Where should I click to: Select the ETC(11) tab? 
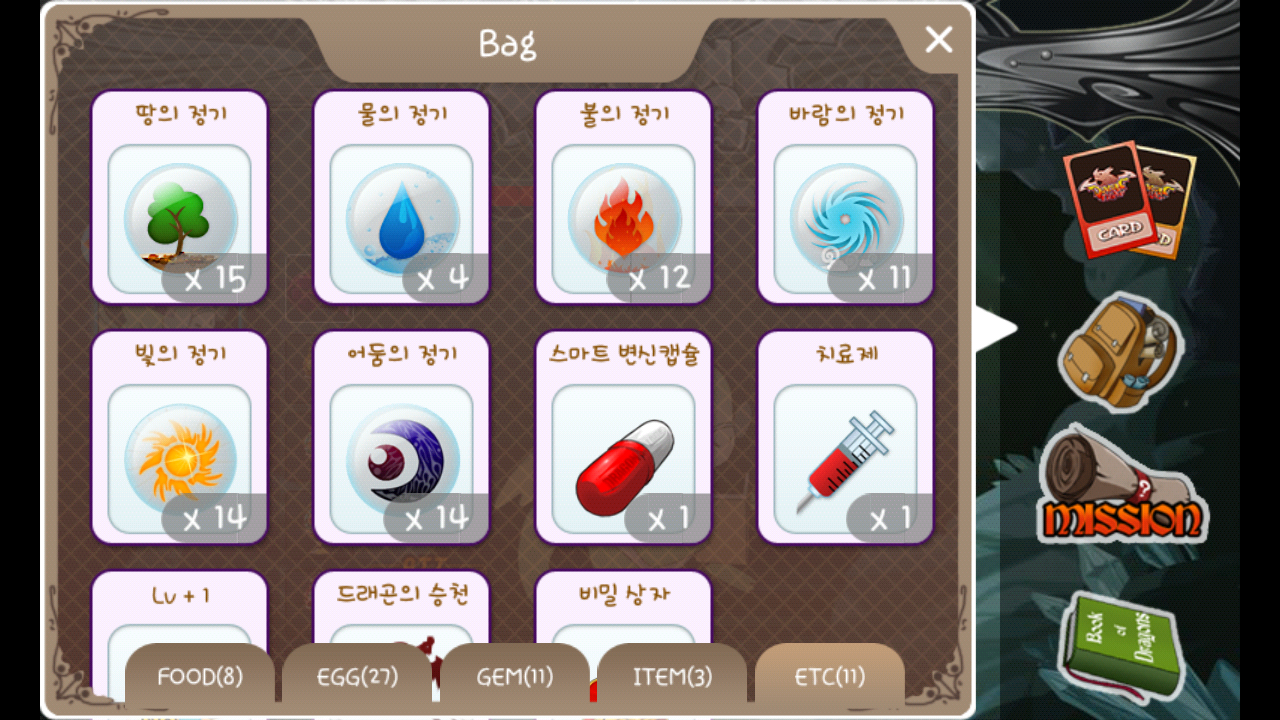(x=829, y=676)
